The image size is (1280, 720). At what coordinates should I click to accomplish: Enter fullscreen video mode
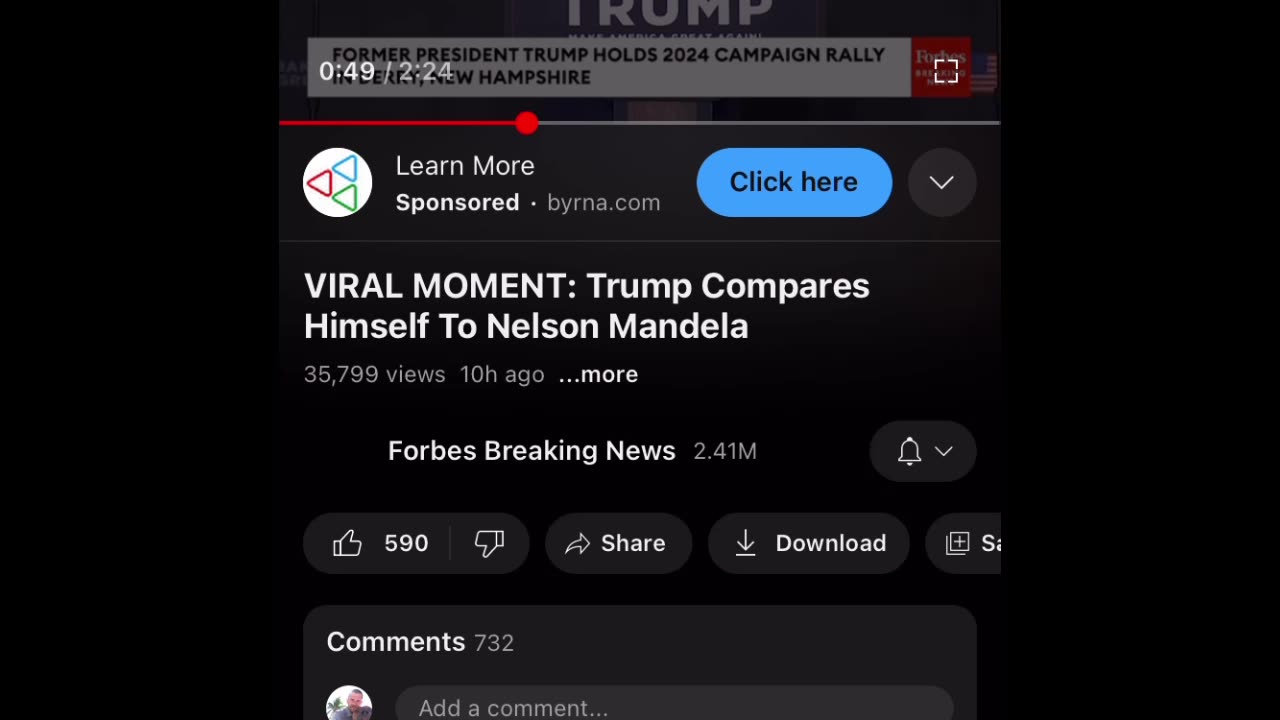(x=945, y=71)
